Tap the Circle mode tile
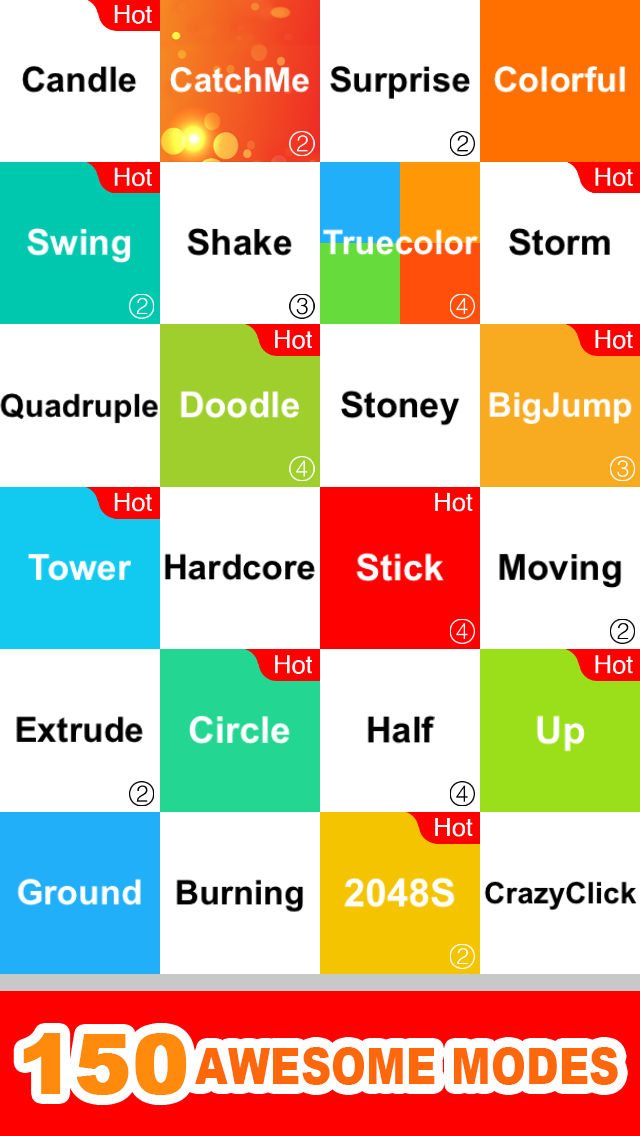640x1136 pixels. [x=240, y=730]
